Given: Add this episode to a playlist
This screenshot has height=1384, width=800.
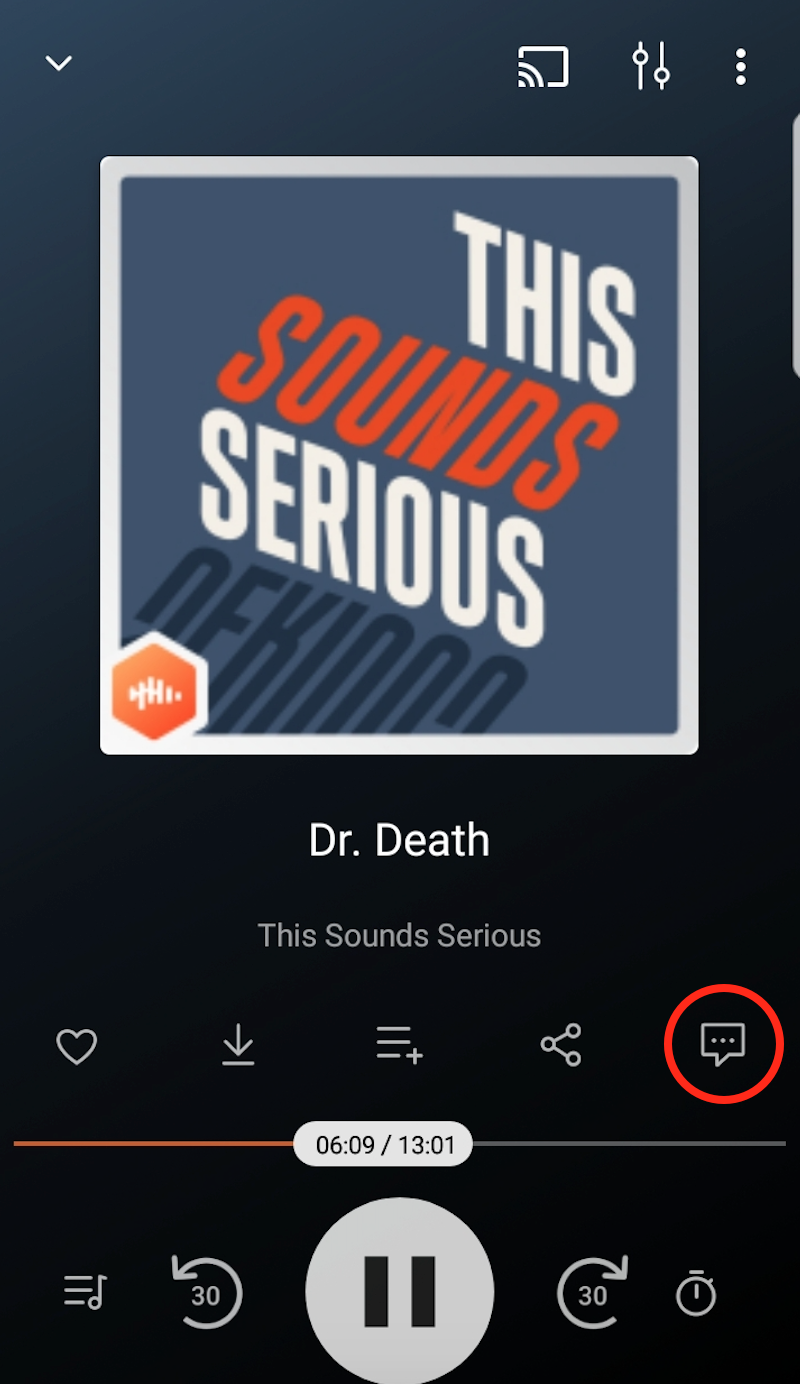Looking at the screenshot, I should click(x=399, y=1046).
